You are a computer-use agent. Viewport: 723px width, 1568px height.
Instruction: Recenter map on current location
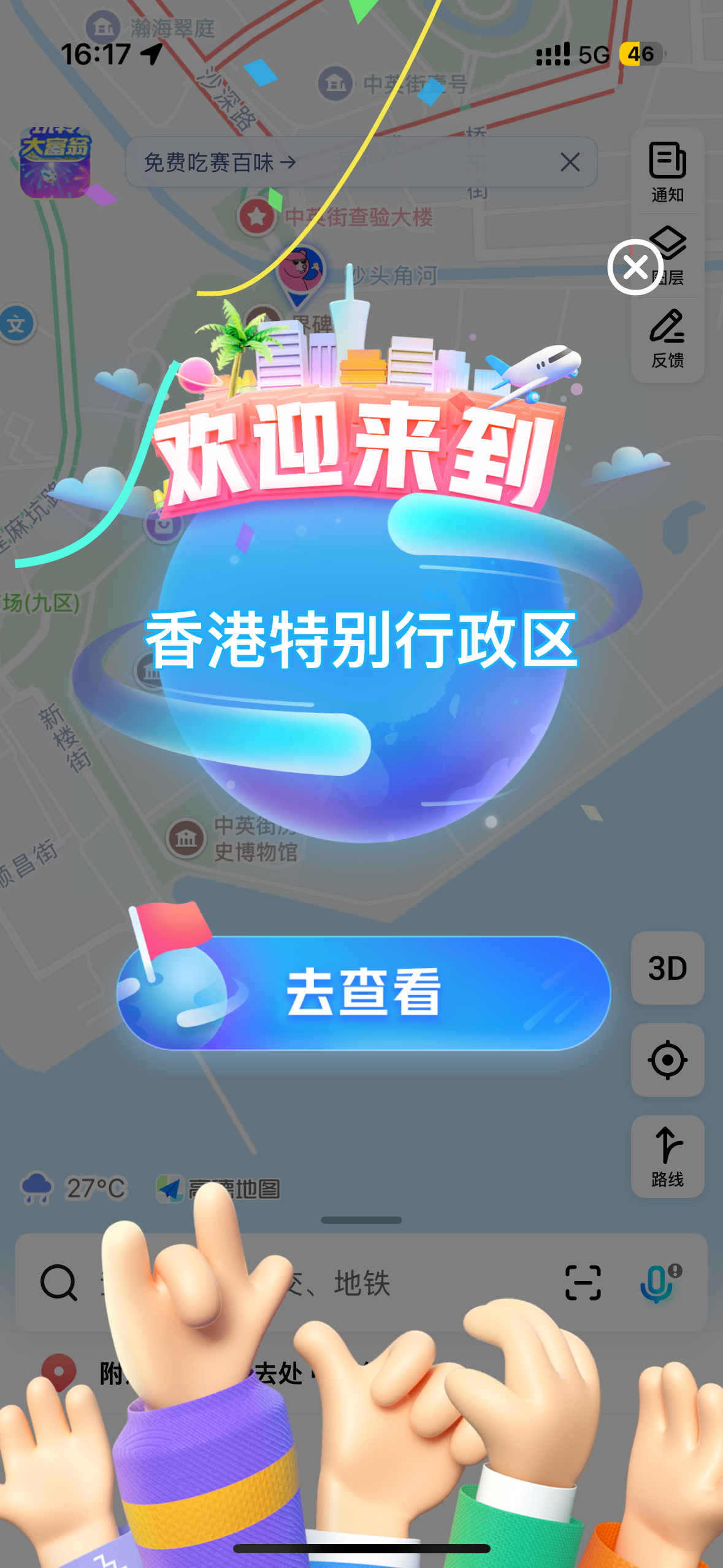[667, 1060]
